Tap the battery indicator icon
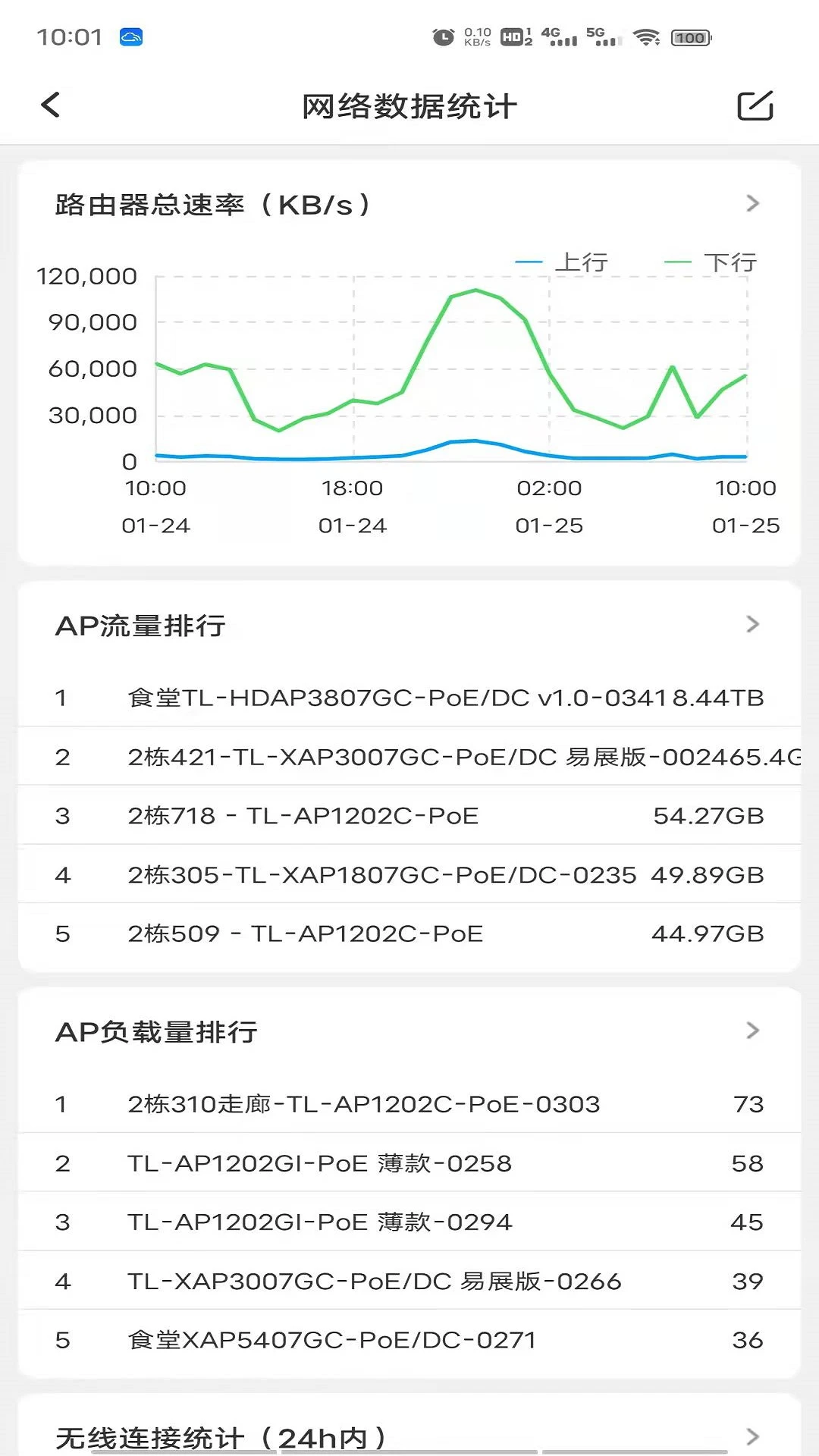Viewport: 819px width, 1456px height. pos(689,36)
